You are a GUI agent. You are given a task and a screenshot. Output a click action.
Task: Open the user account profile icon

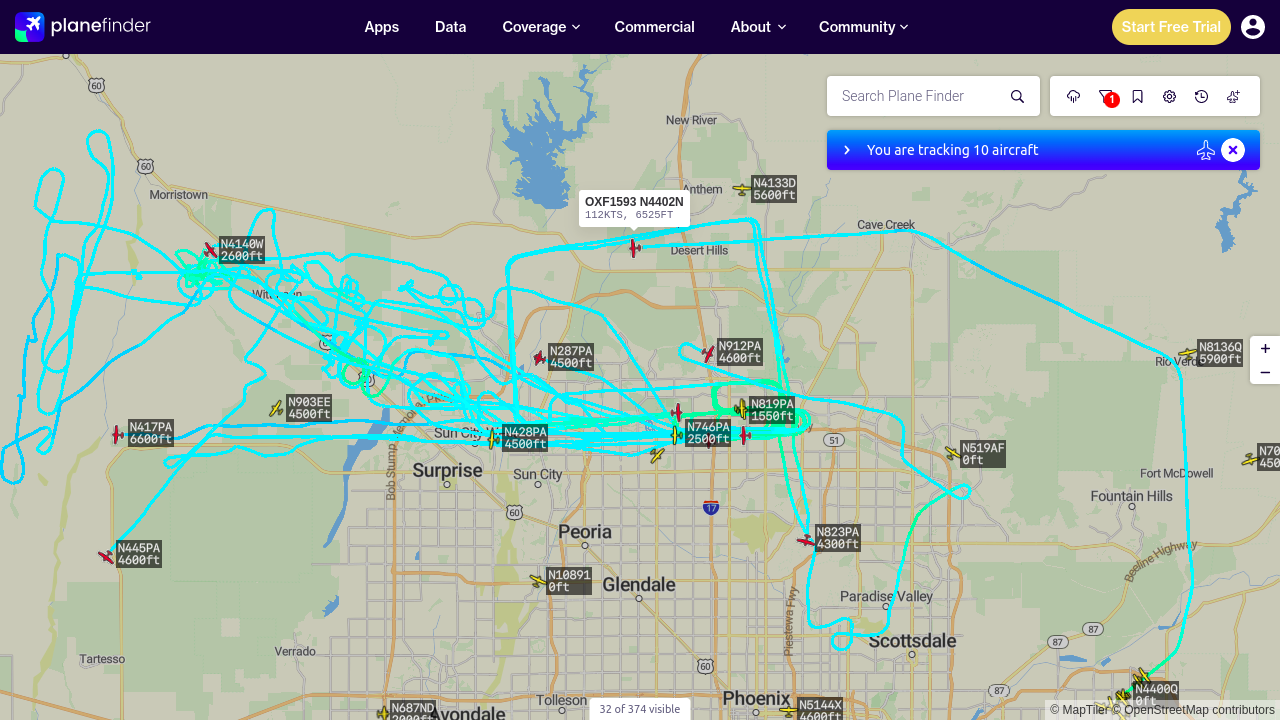tap(1253, 27)
